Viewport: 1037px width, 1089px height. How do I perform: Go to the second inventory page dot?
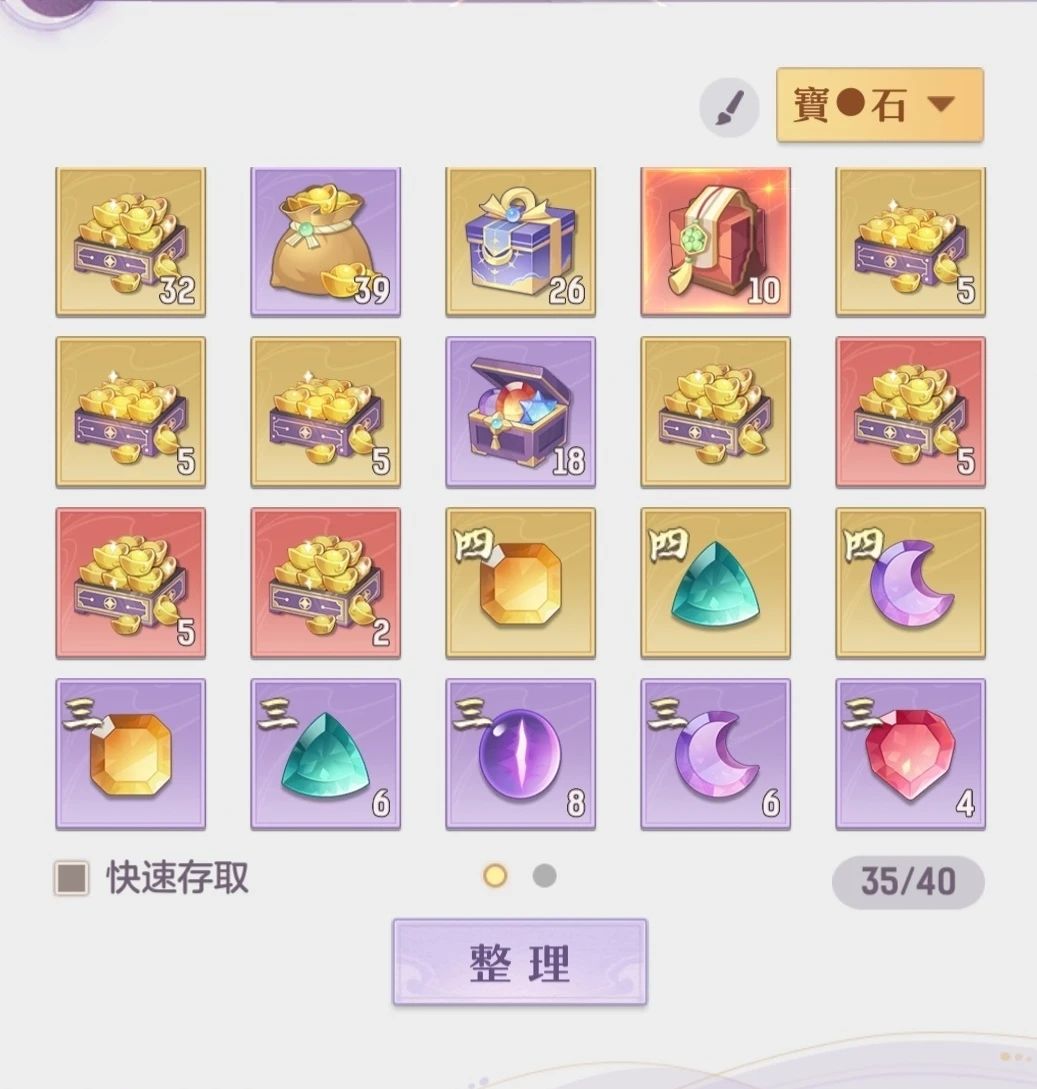tap(544, 876)
